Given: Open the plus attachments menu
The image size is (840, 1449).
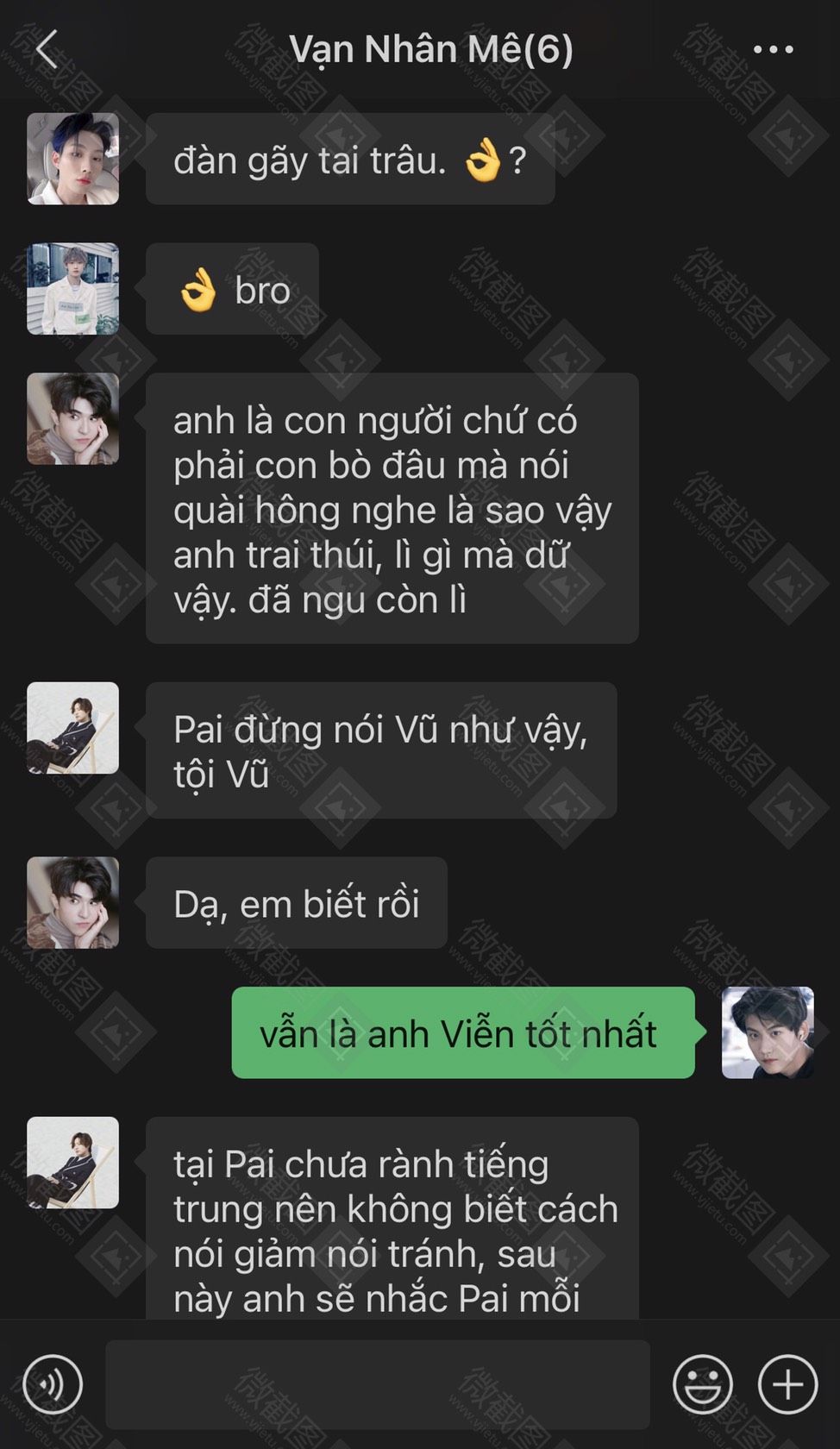Looking at the screenshot, I should (x=787, y=1385).
